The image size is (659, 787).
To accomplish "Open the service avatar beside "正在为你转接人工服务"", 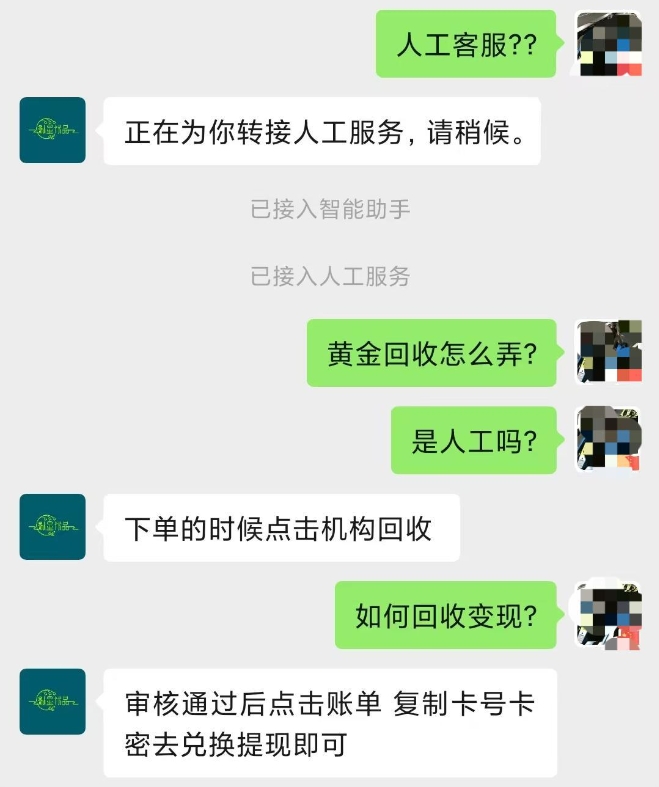I will (x=52, y=130).
